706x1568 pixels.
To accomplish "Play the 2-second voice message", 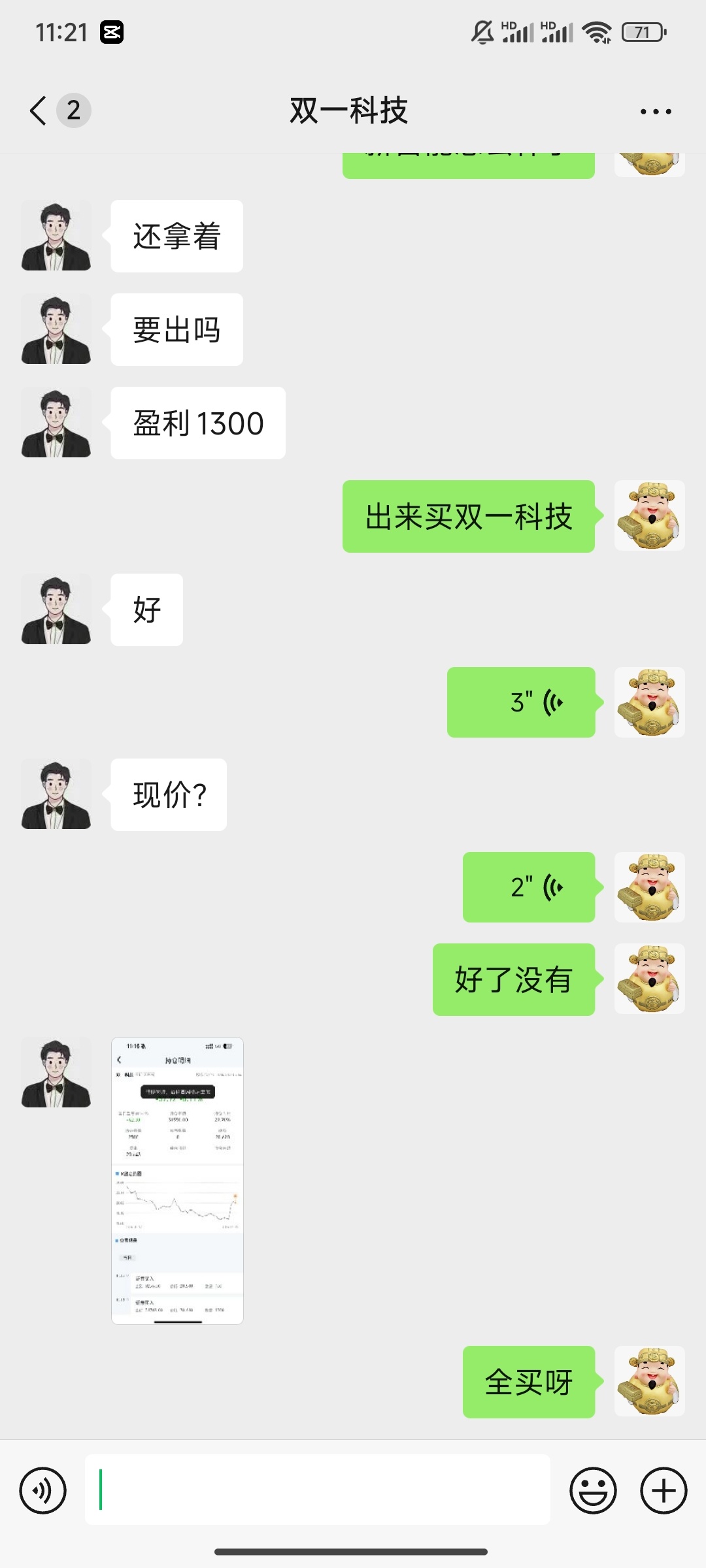I will [x=529, y=887].
